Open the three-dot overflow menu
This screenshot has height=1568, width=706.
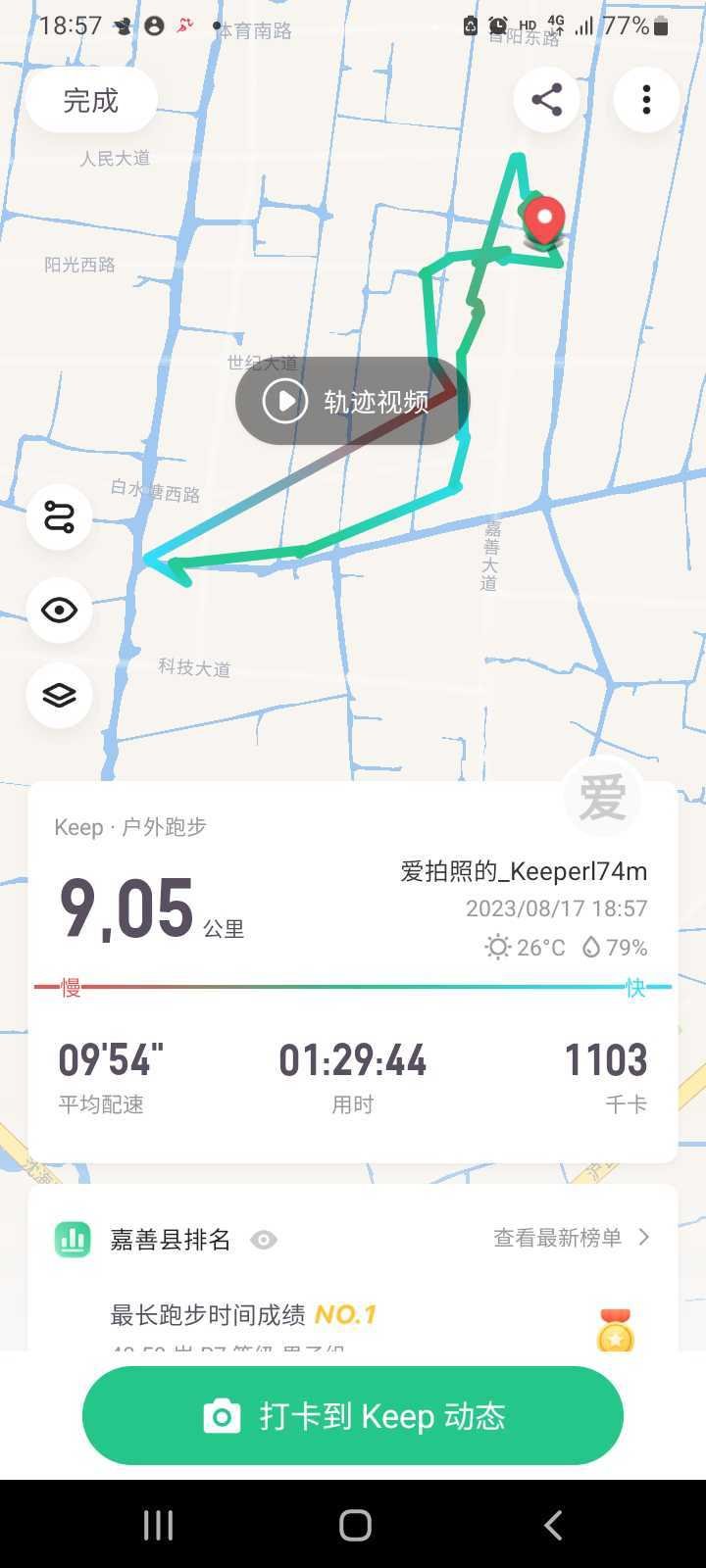coord(646,100)
